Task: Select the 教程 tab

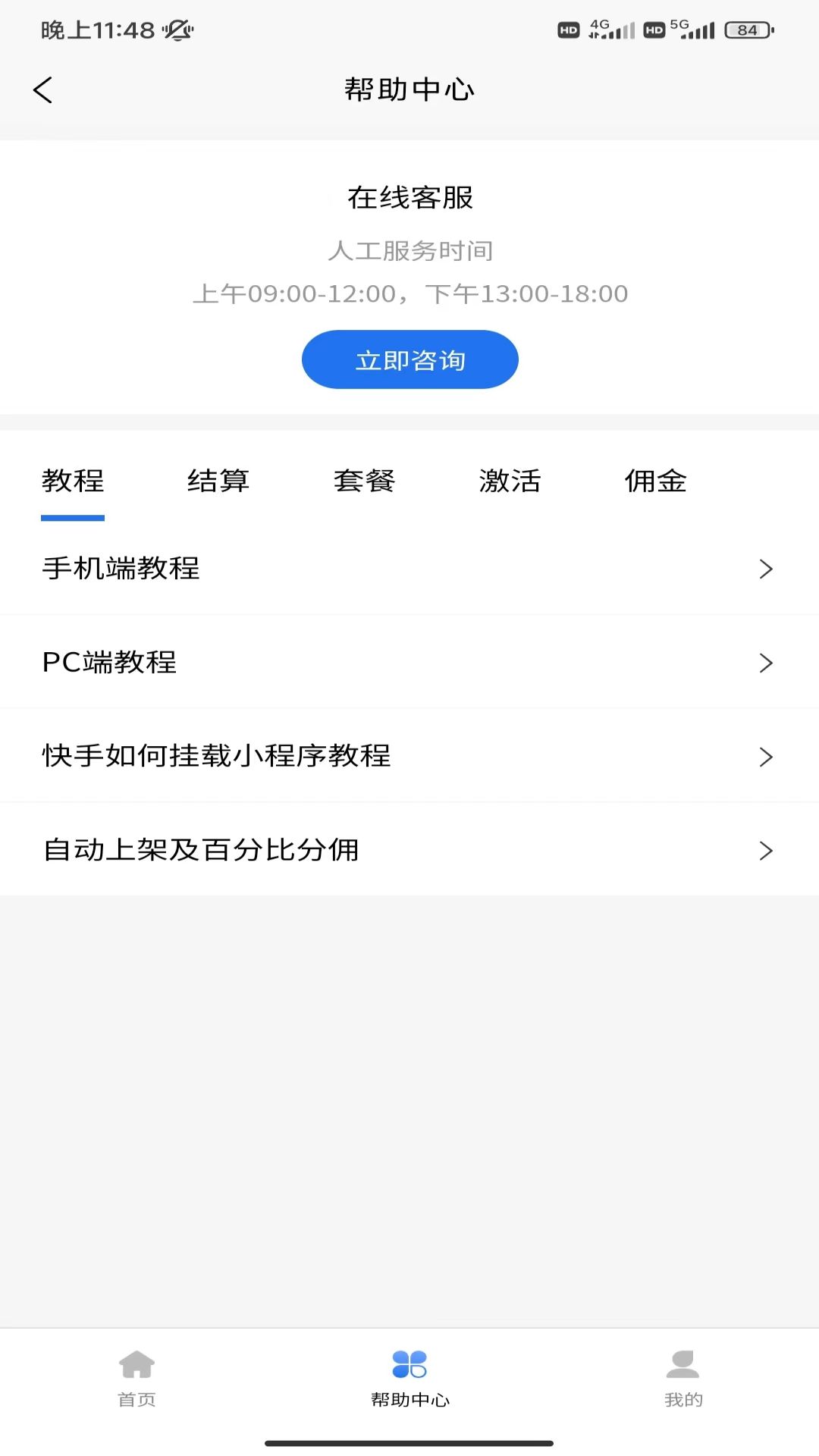Action: coord(73,481)
